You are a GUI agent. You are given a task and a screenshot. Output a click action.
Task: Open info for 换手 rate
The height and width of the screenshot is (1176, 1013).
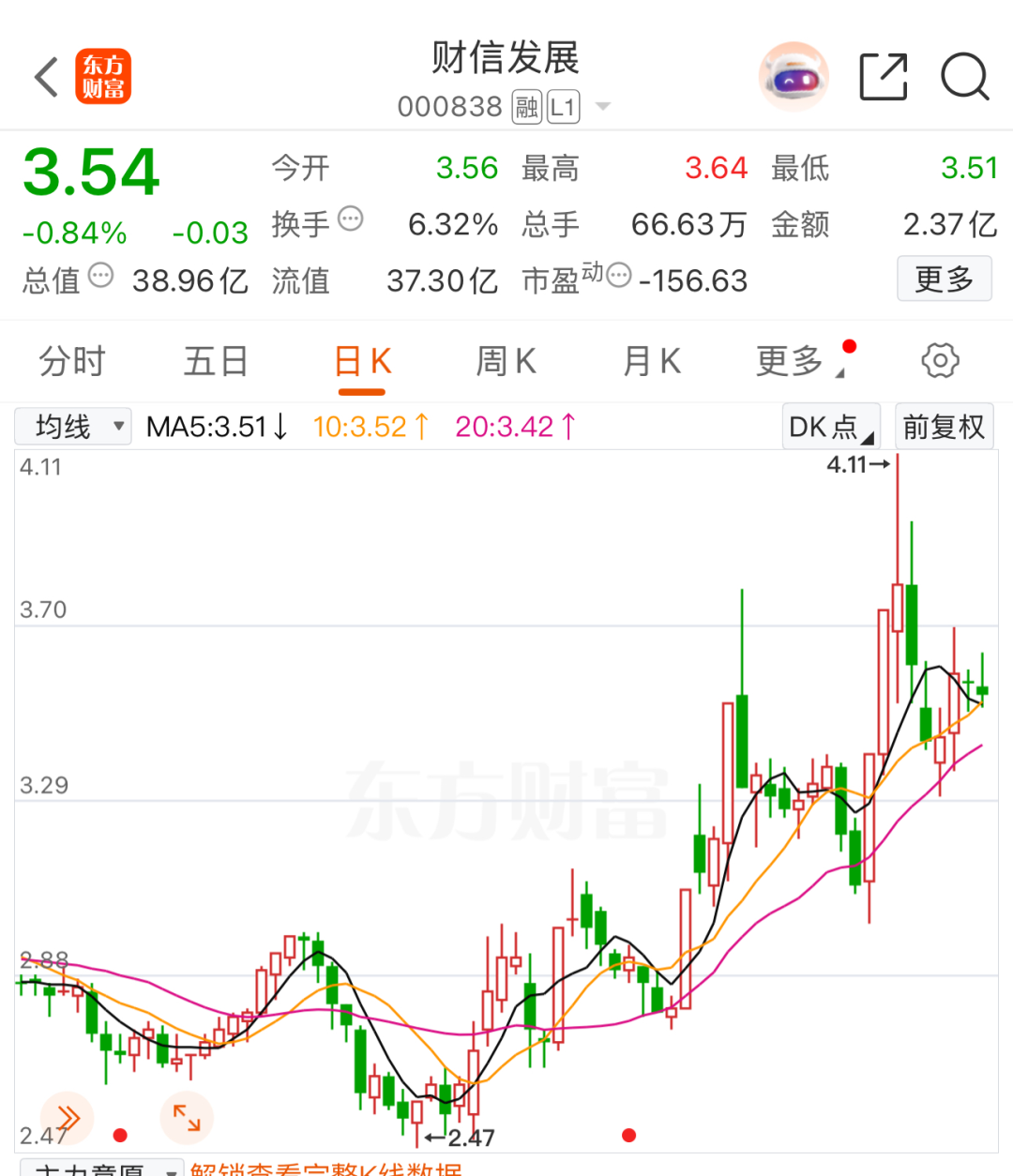[x=350, y=219]
